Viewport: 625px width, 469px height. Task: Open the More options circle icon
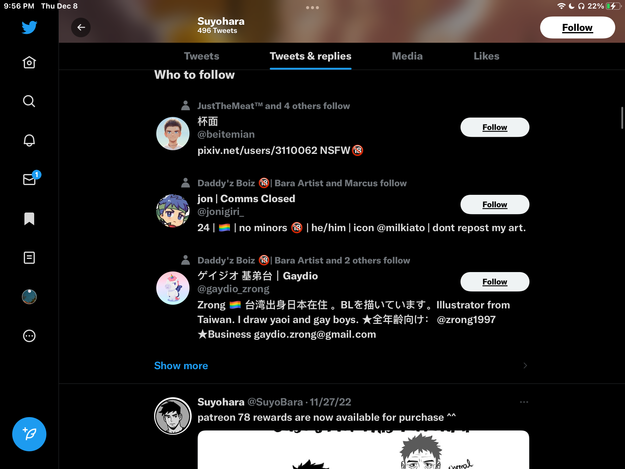click(x=29, y=336)
